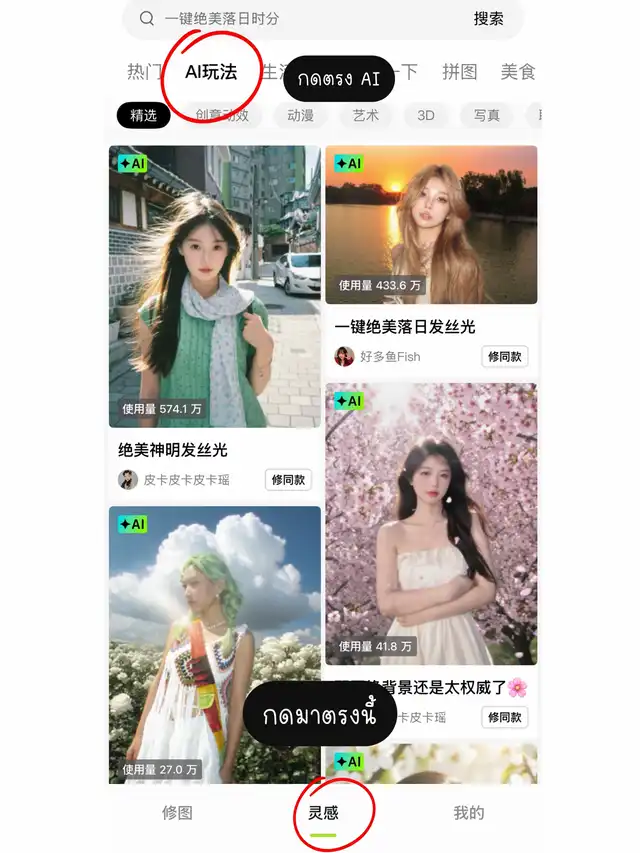The width and height of the screenshot is (640, 853).
Task: Switch to the 灵感 bottom tab
Action: (x=322, y=813)
